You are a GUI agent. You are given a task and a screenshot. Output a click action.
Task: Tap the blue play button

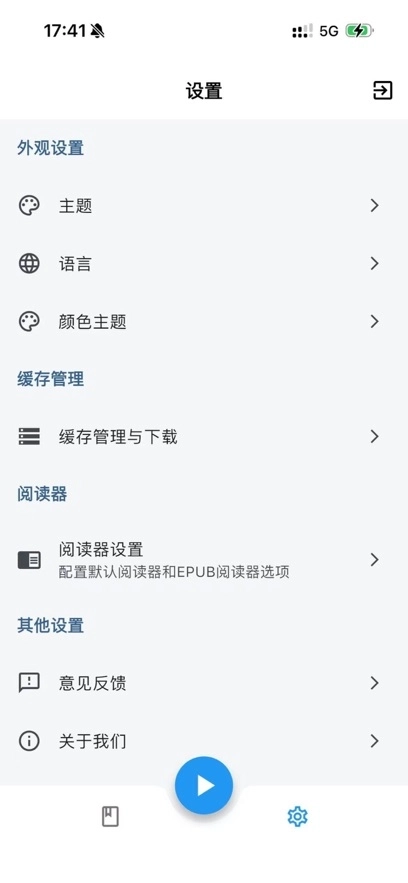coord(204,785)
